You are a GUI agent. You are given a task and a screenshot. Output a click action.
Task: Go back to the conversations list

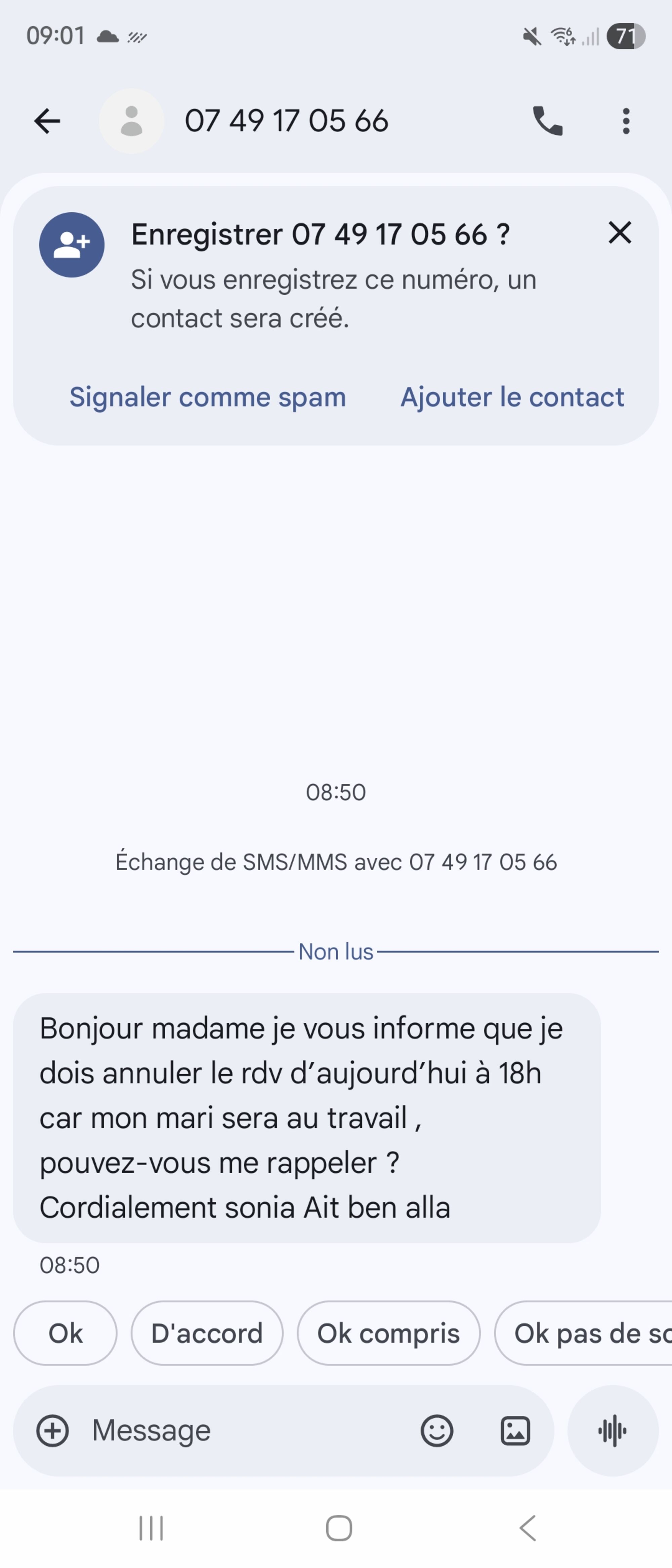[x=47, y=121]
